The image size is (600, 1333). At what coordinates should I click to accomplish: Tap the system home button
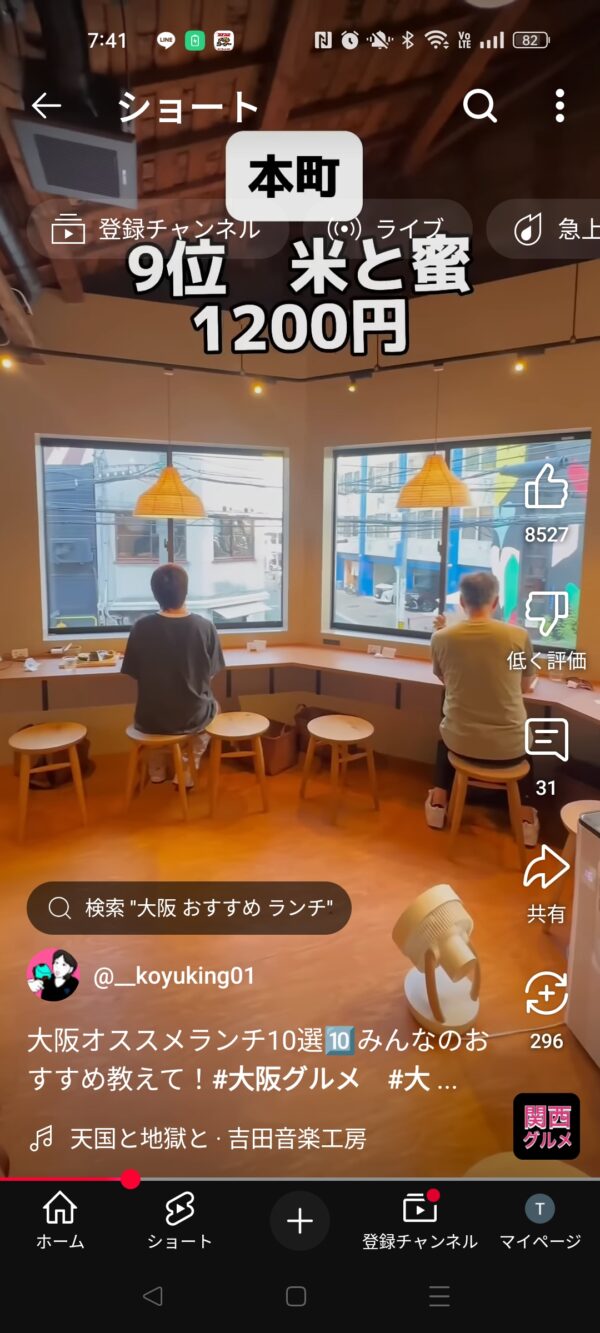click(x=296, y=1297)
